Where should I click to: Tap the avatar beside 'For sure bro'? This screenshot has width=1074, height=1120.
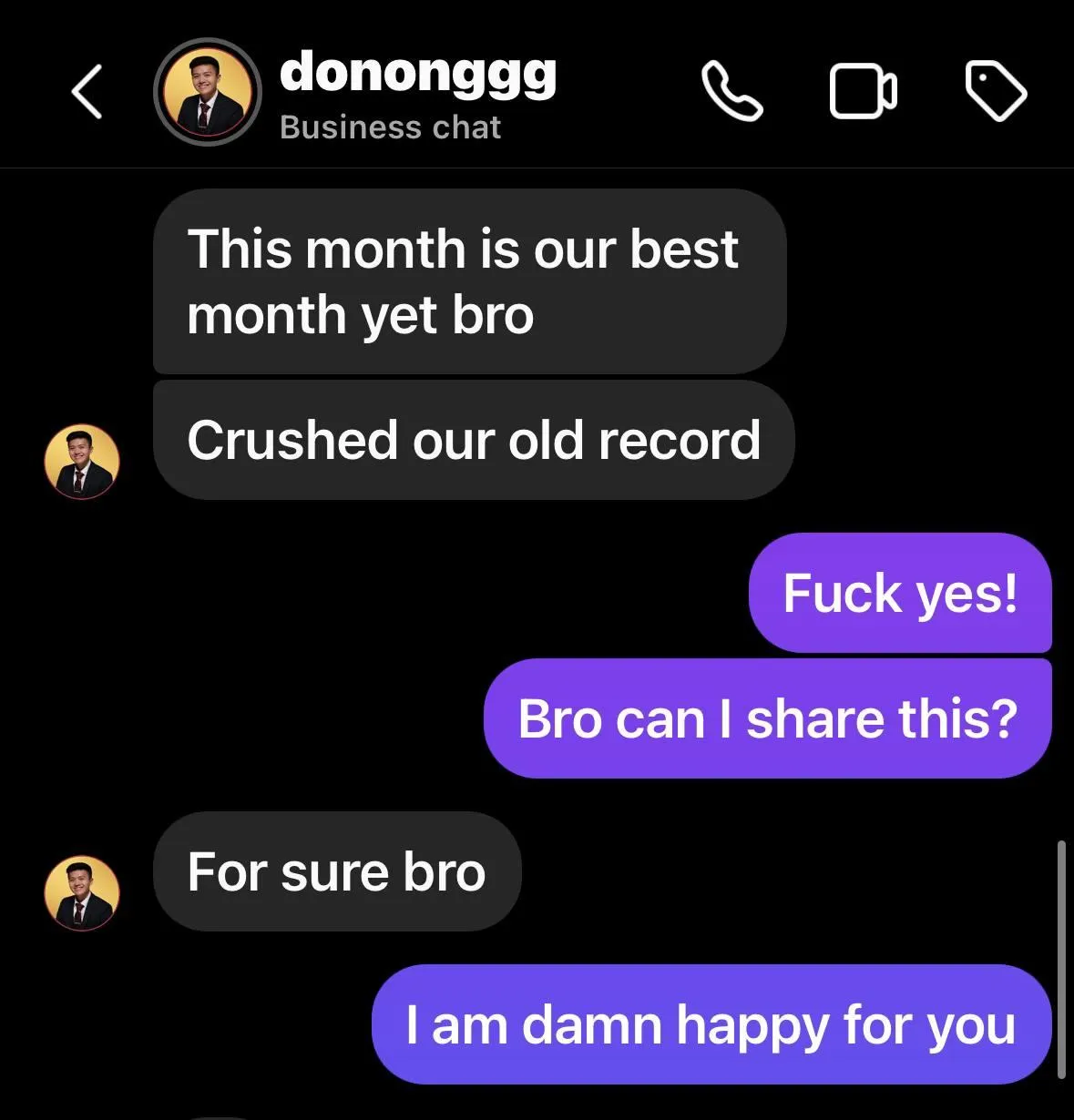click(82, 892)
